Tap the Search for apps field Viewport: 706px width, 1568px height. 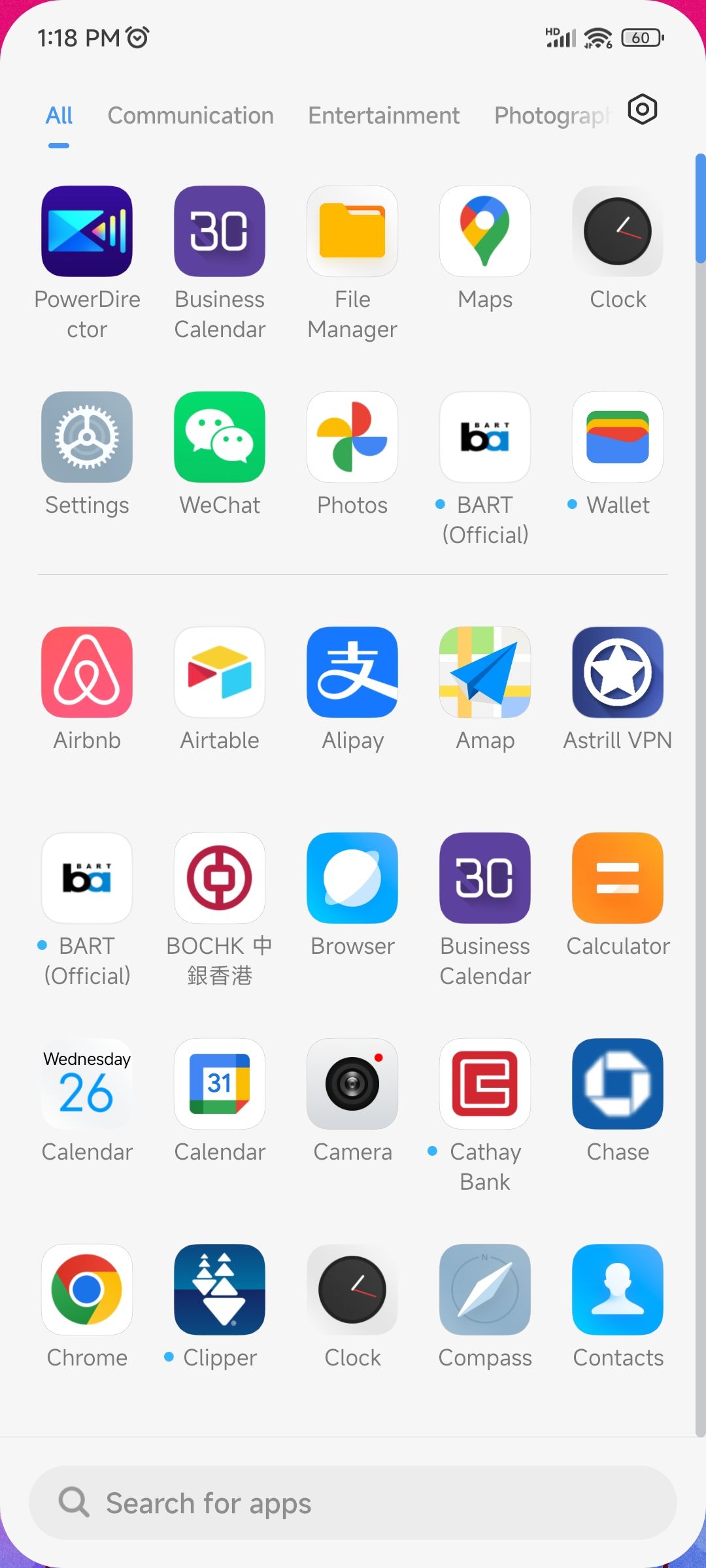pos(353,1503)
